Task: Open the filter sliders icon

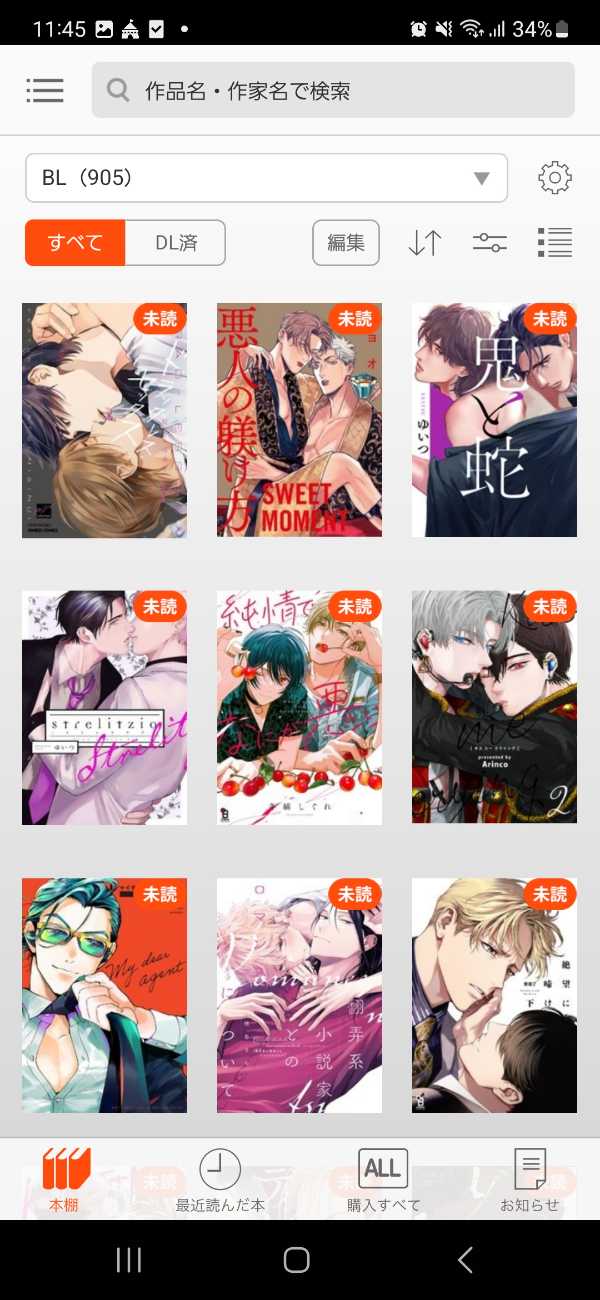Action: click(490, 243)
